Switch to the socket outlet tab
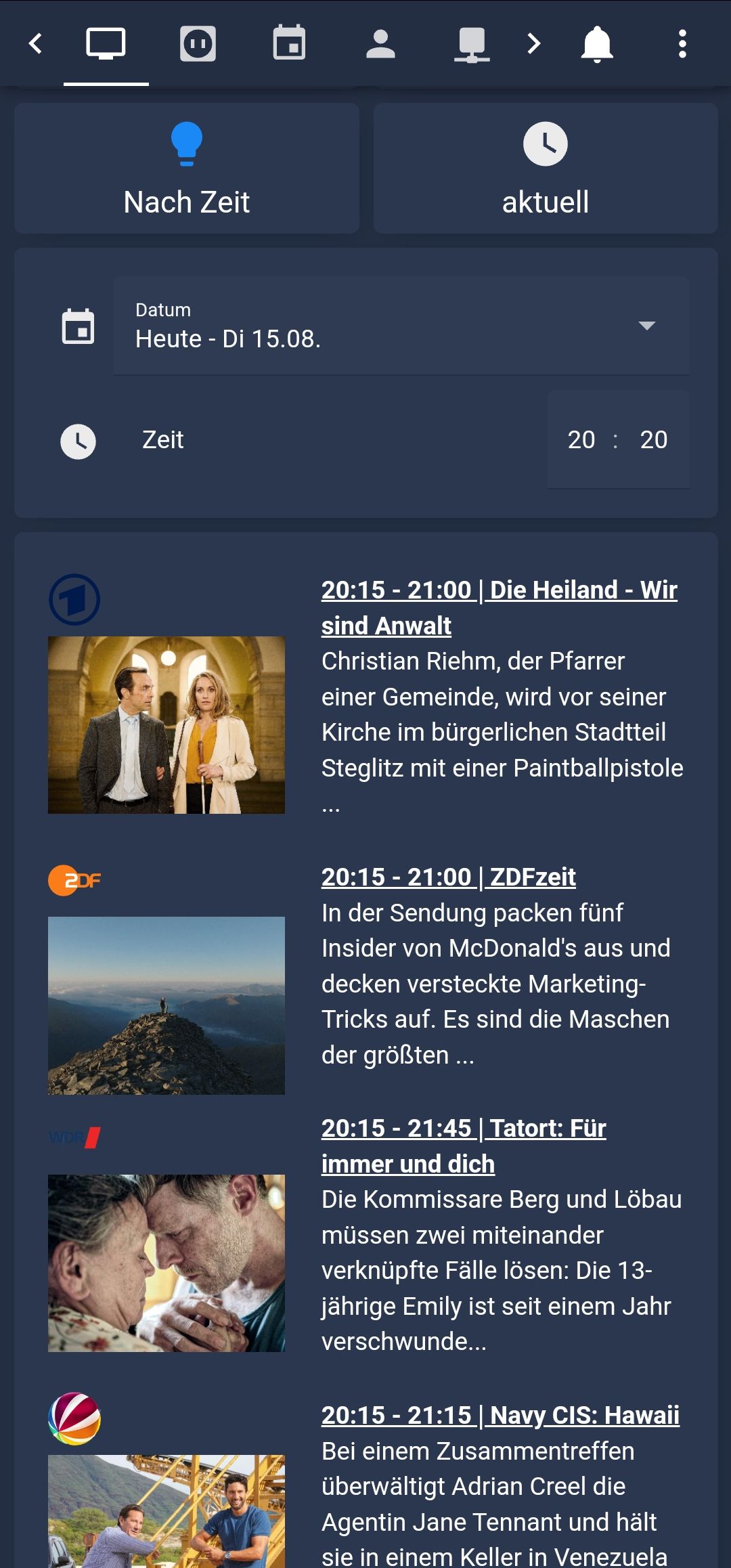This screenshot has width=731, height=1568. 198,43
